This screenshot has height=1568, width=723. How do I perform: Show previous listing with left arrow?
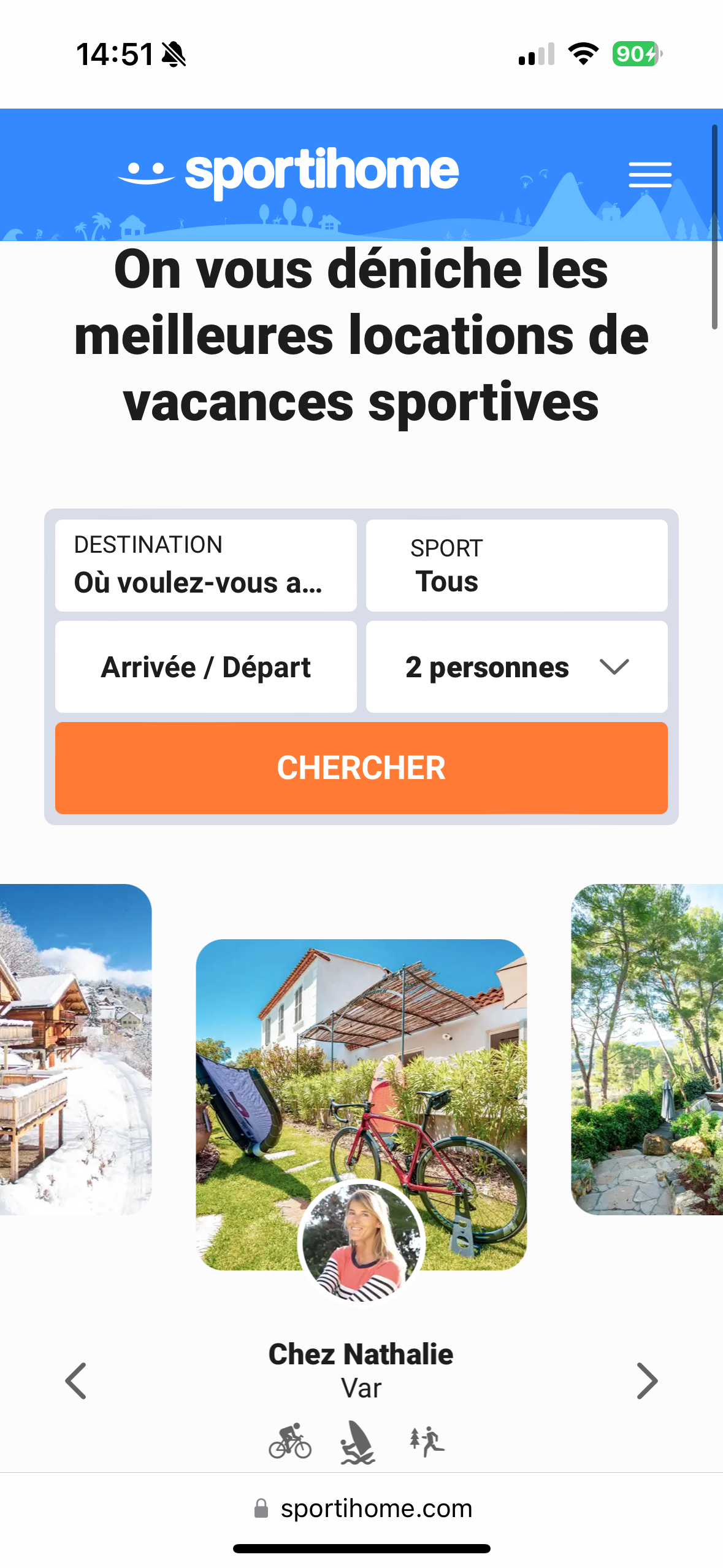click(76, 1381)
